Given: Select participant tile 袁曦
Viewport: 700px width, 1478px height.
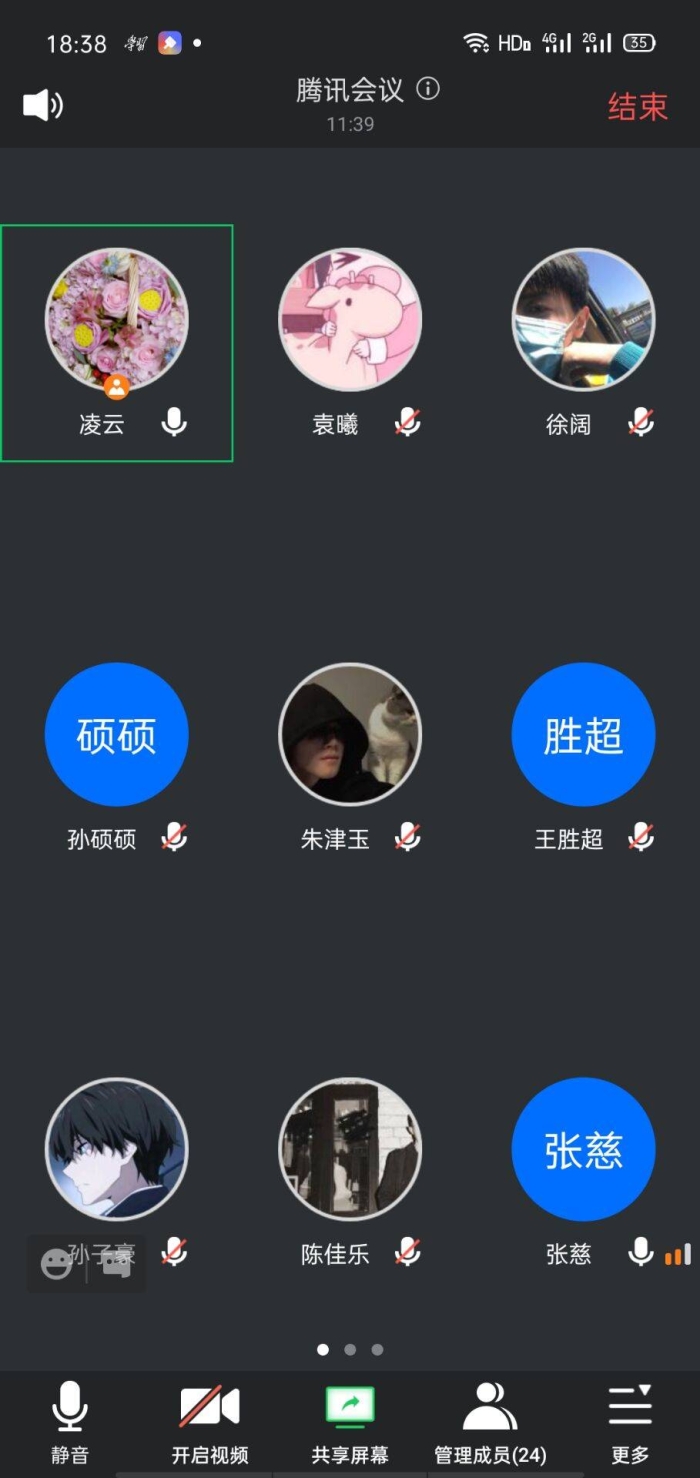Looking at the screenshot, I should coord(350,320).
